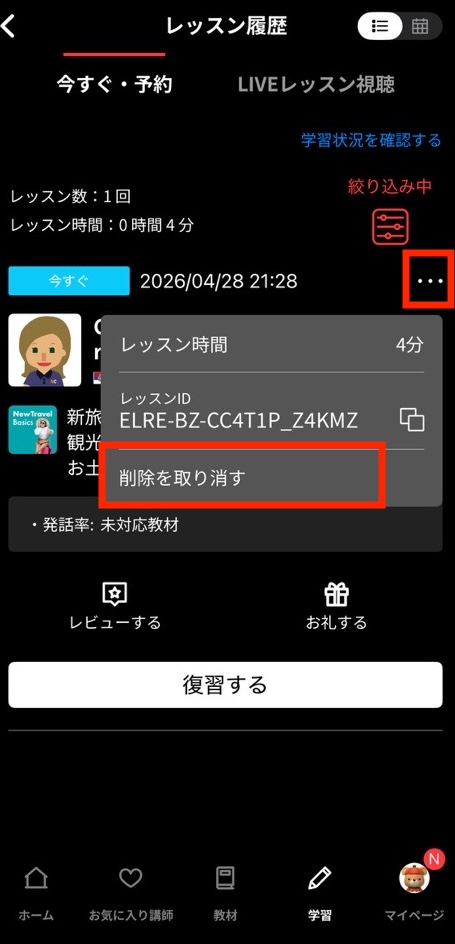
Task: Switch to calendar view icon
Action: [x=420, y=26]
